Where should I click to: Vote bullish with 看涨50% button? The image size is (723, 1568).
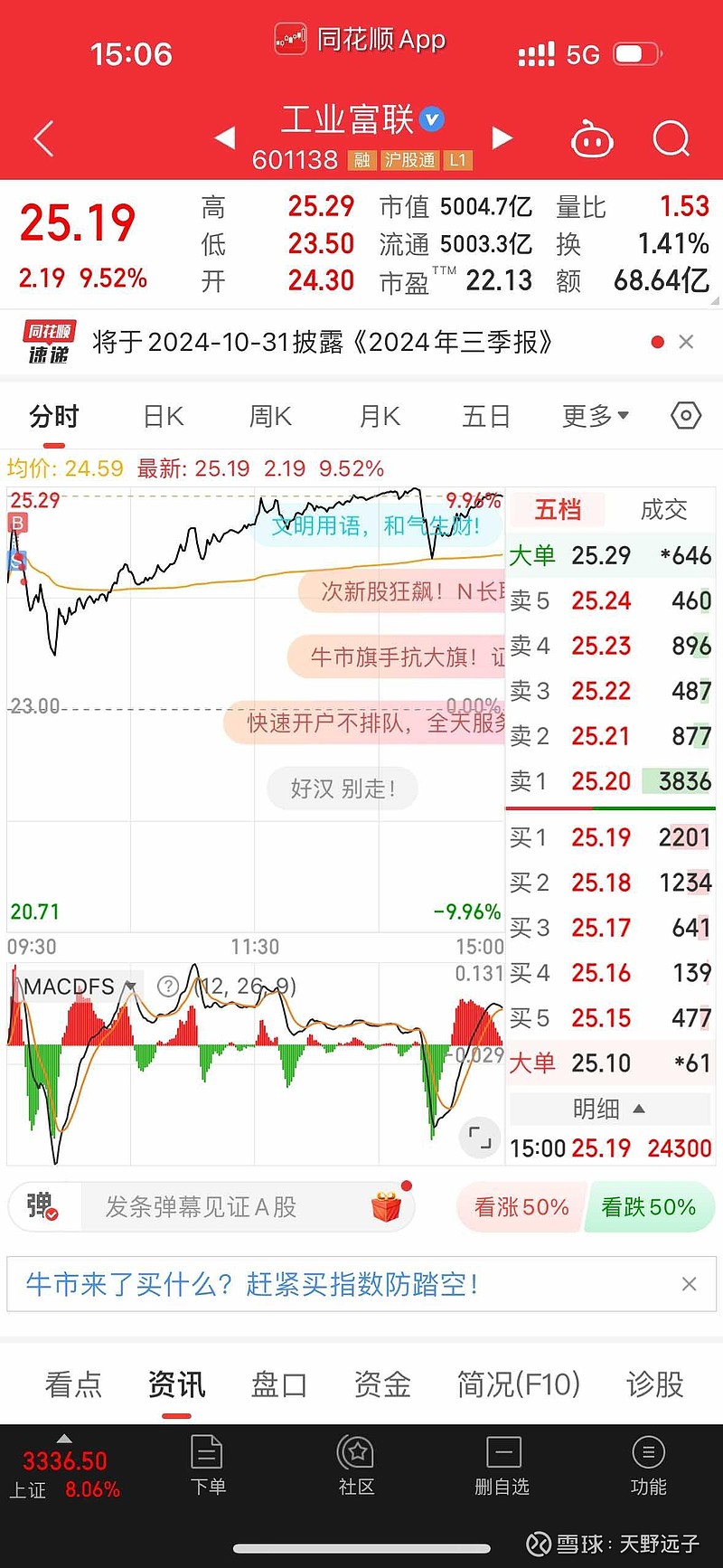click(x=521, y=1206)
